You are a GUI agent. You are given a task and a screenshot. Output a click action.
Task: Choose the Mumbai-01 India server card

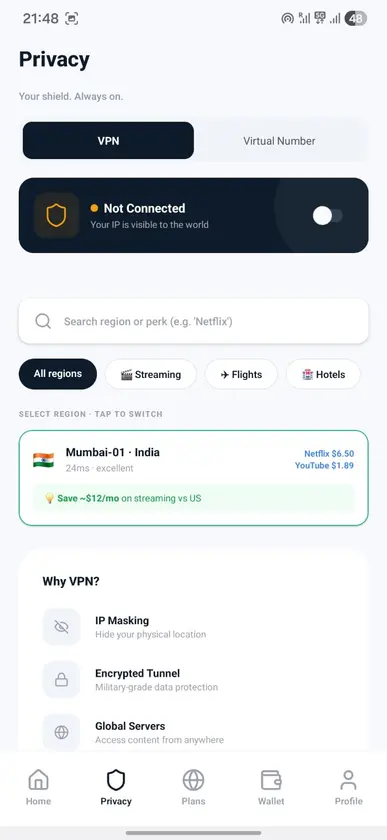coord(194,478)
